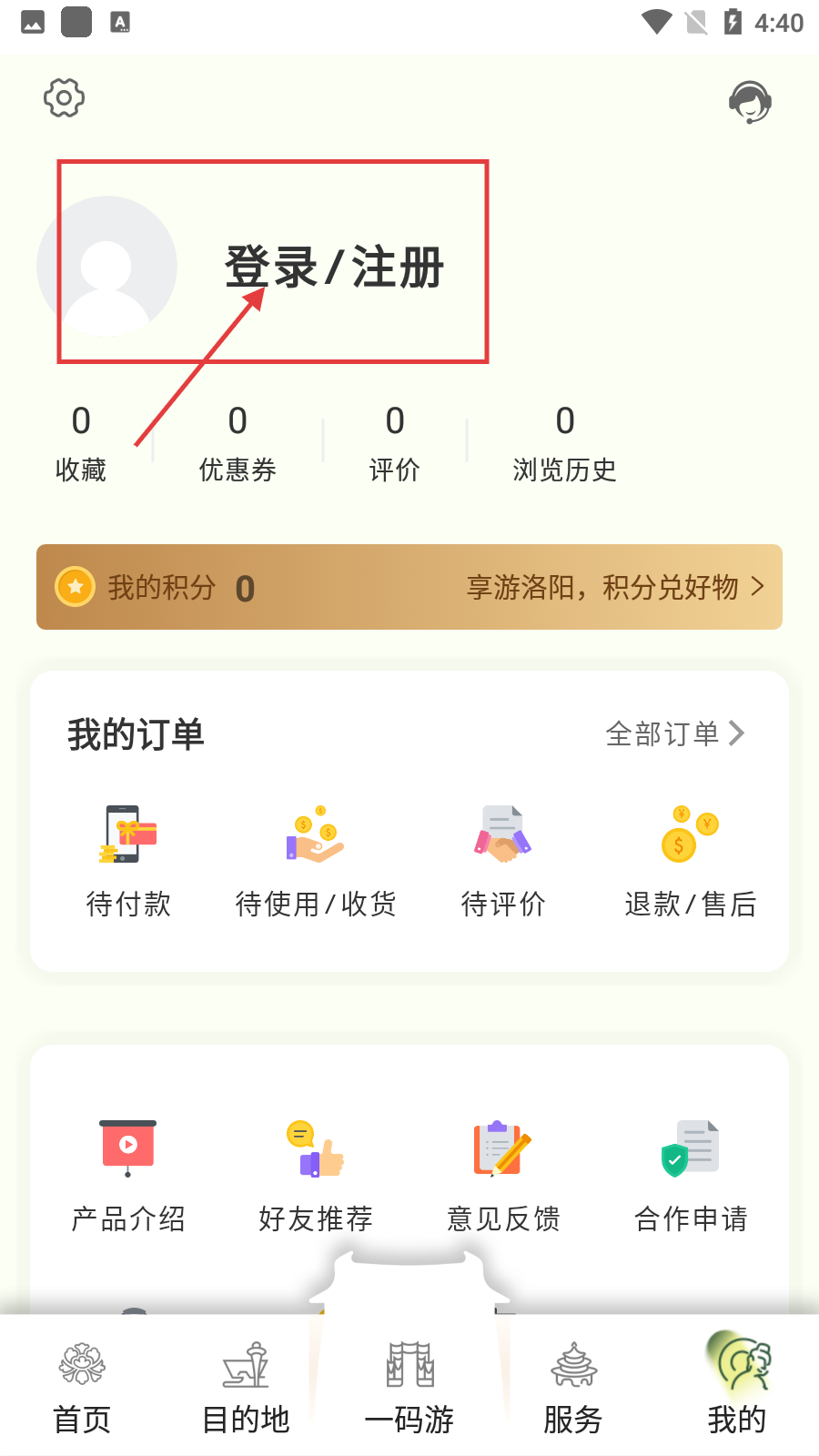The width and height of the screenshot is (819, 1456).
Task: Open 产品介绍 product introduction
Action: click(x=128, y=1175)
